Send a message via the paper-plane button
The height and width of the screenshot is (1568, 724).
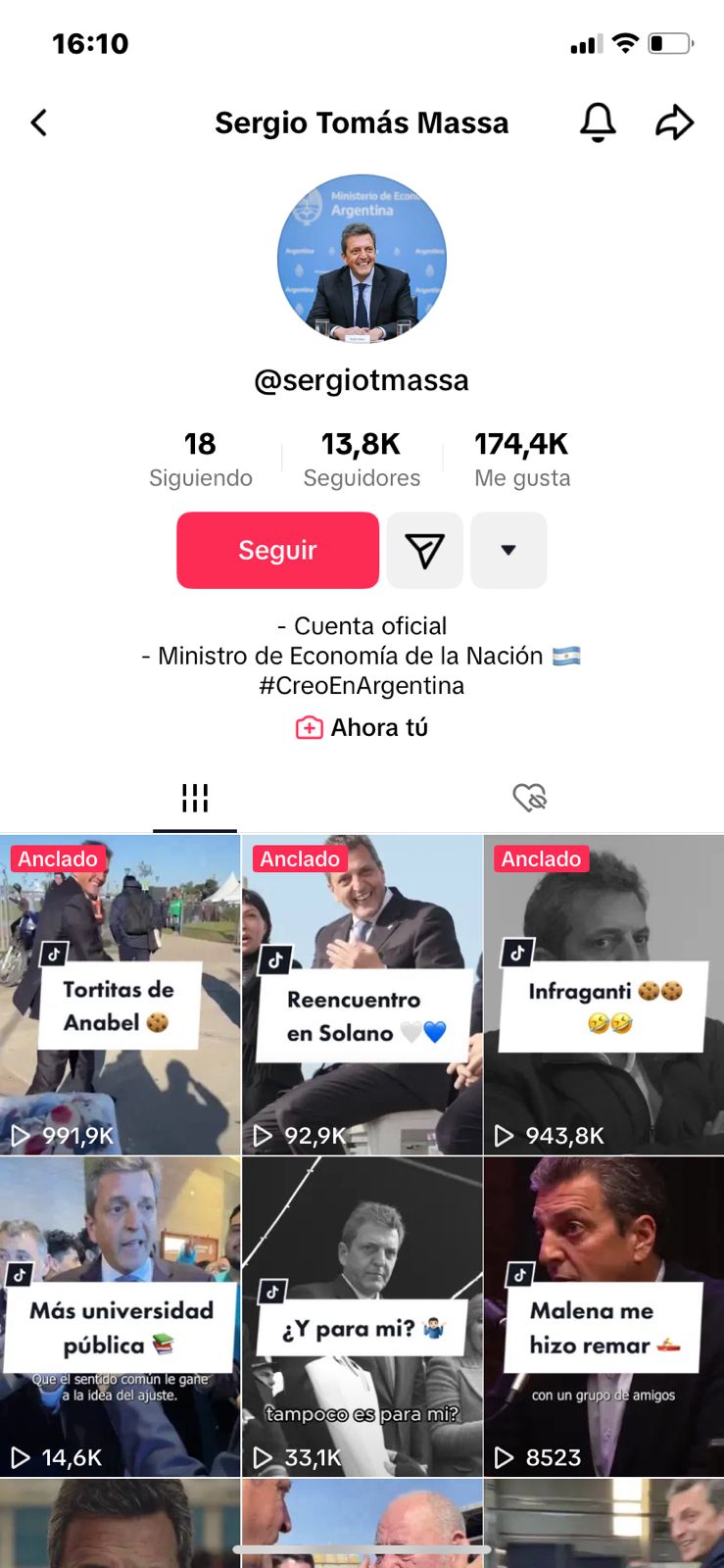(x=424, y=550)
